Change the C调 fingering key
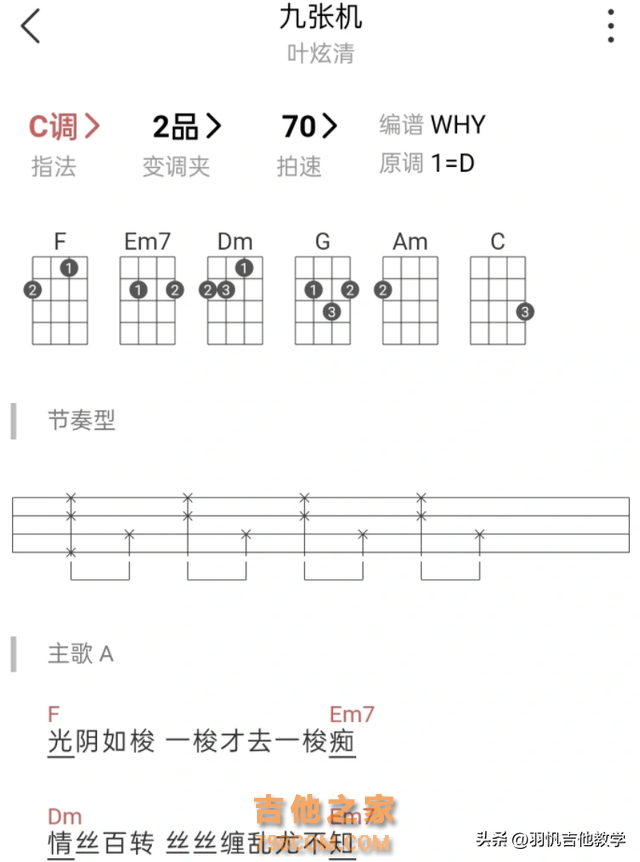640x862 pixels. pos(64,127)
